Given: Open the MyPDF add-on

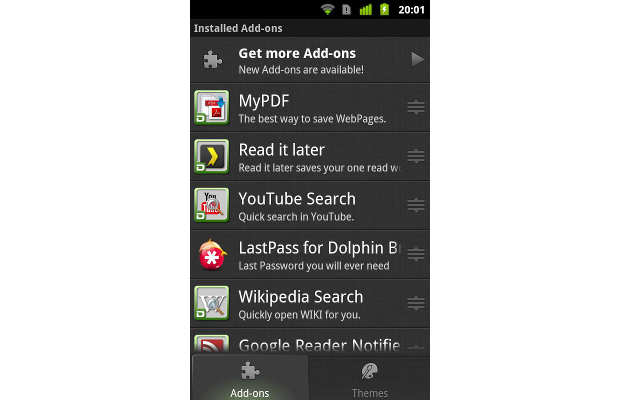Looking at the screenshot, I should pos(300,108).
